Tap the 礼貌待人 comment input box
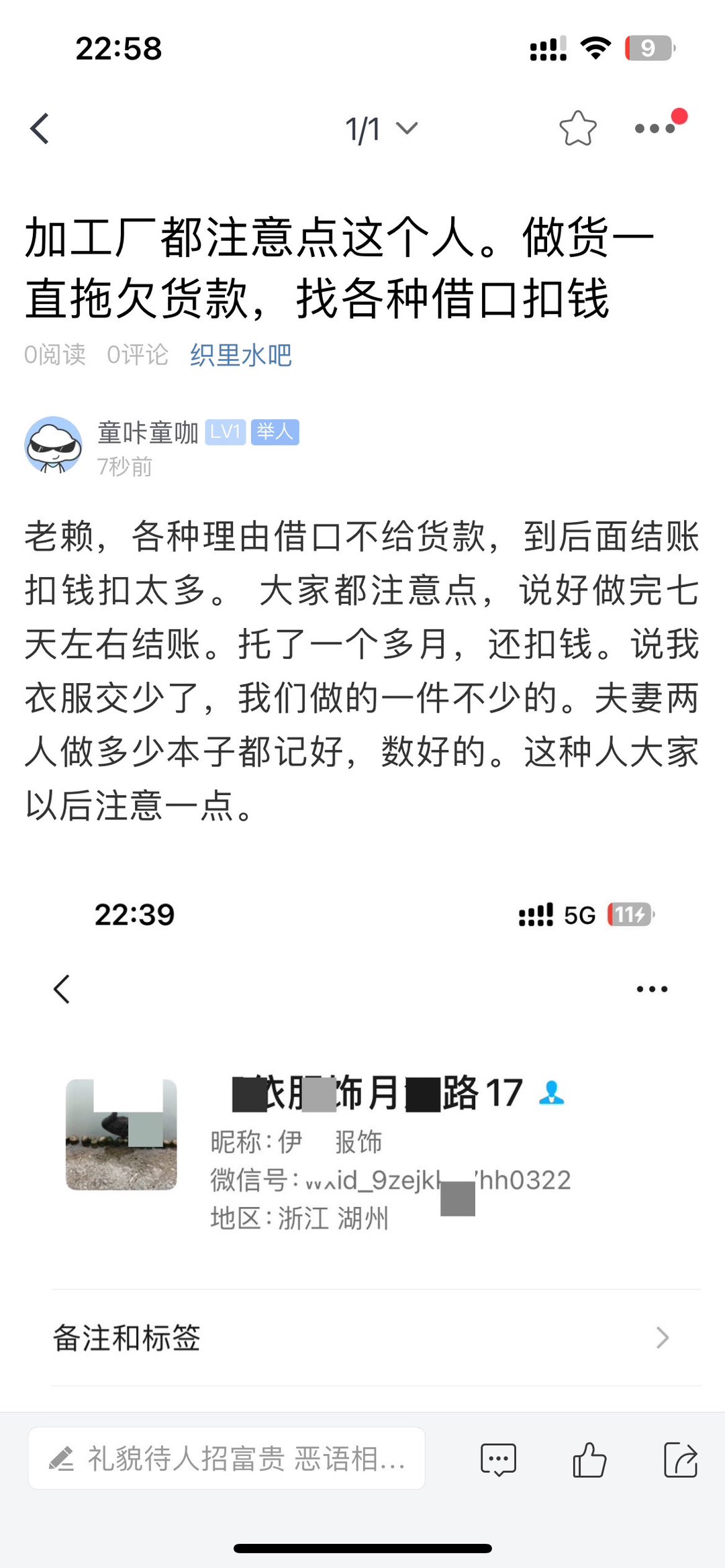725x1568 pixels. point(227,1459)
